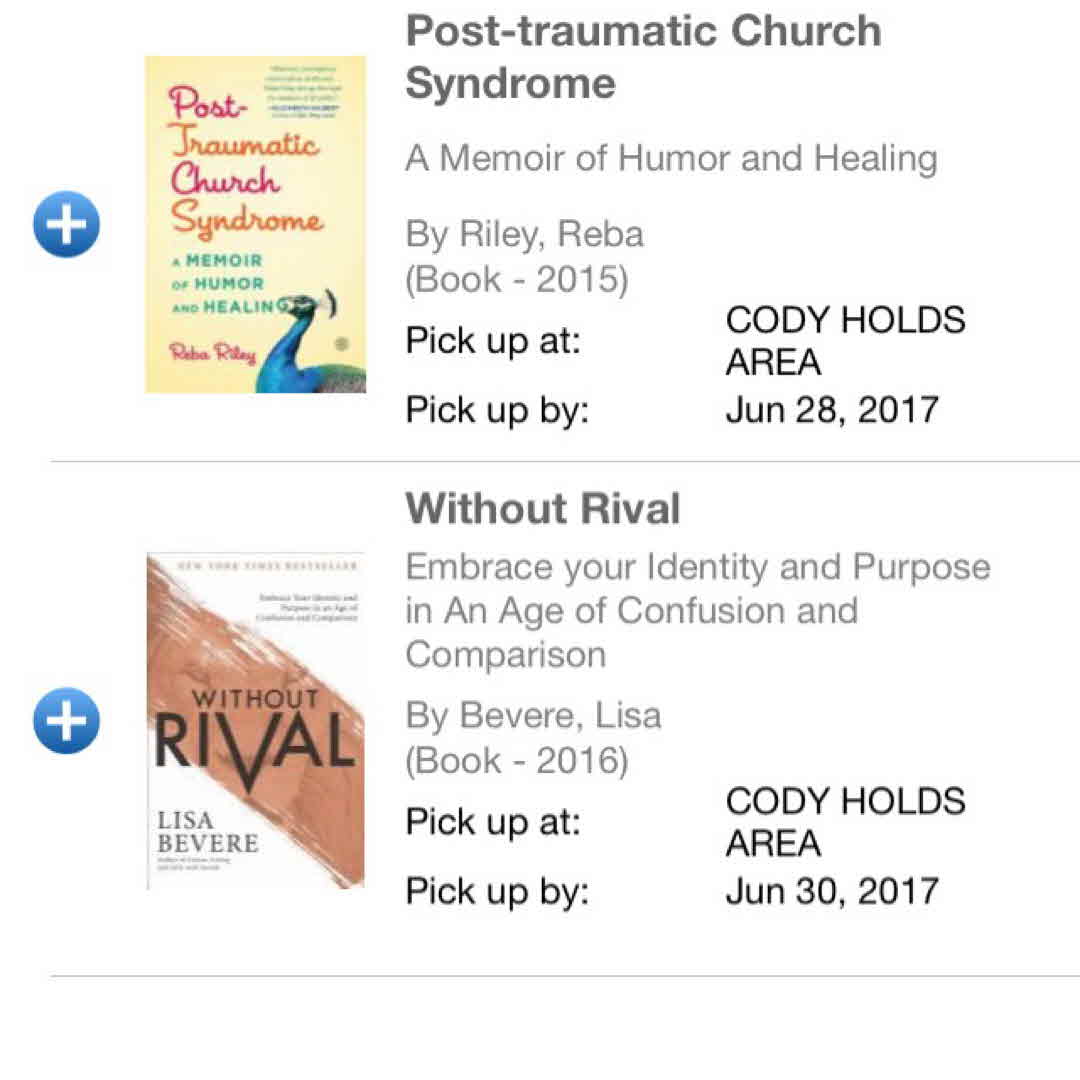Open the Post-traumatic Church Syndrome book cover
This screenshot has height=1080, width=1080.
[x=255, y=224]
